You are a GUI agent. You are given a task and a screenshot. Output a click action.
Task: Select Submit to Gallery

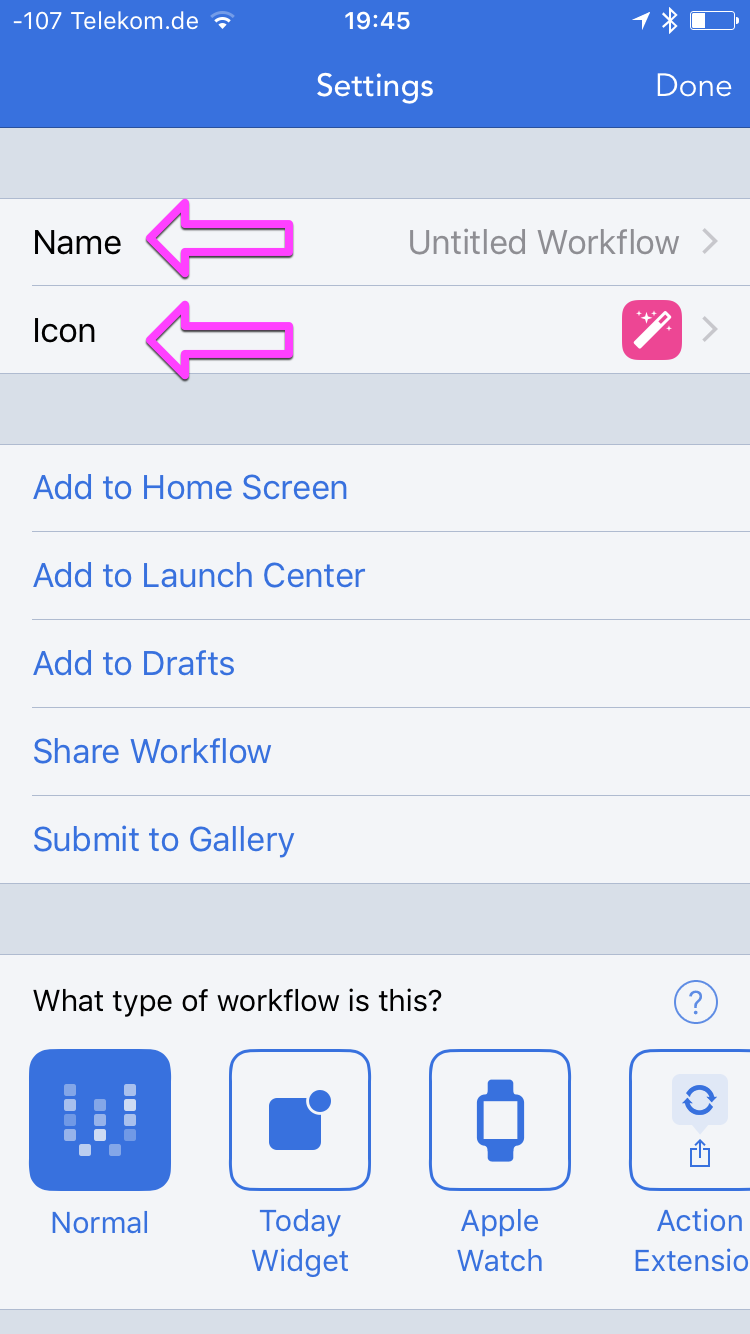pos(164,840)
